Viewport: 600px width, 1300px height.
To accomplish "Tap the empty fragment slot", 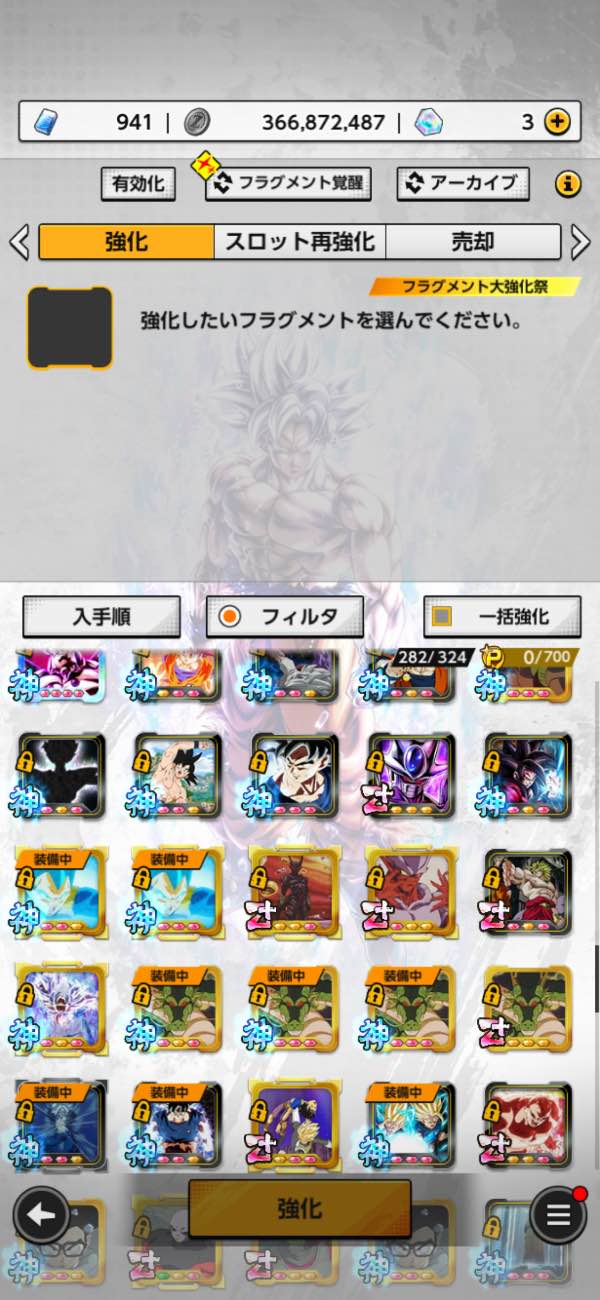I will coord(69,327).
